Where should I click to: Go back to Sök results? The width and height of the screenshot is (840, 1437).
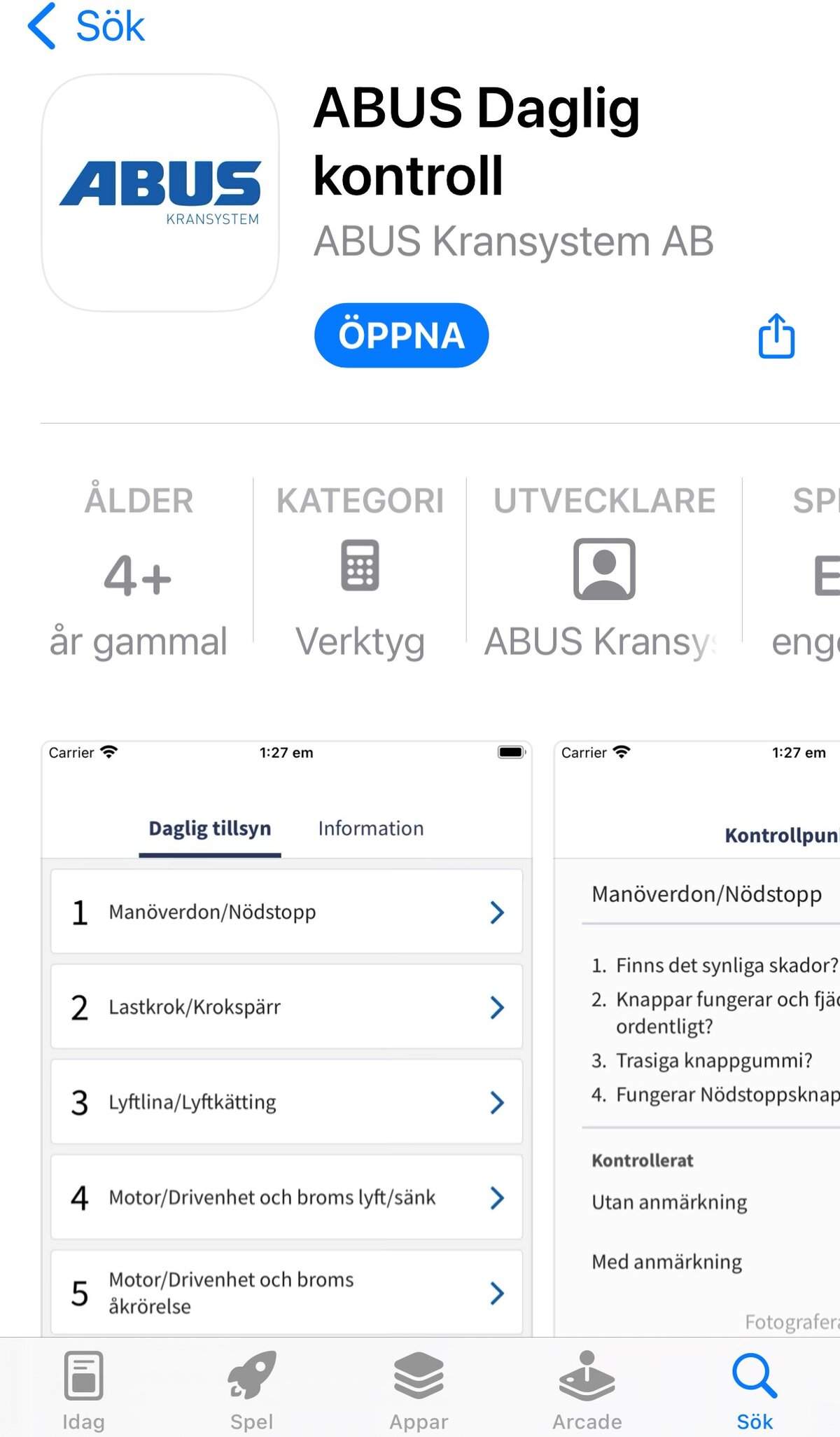pos(85,27)
